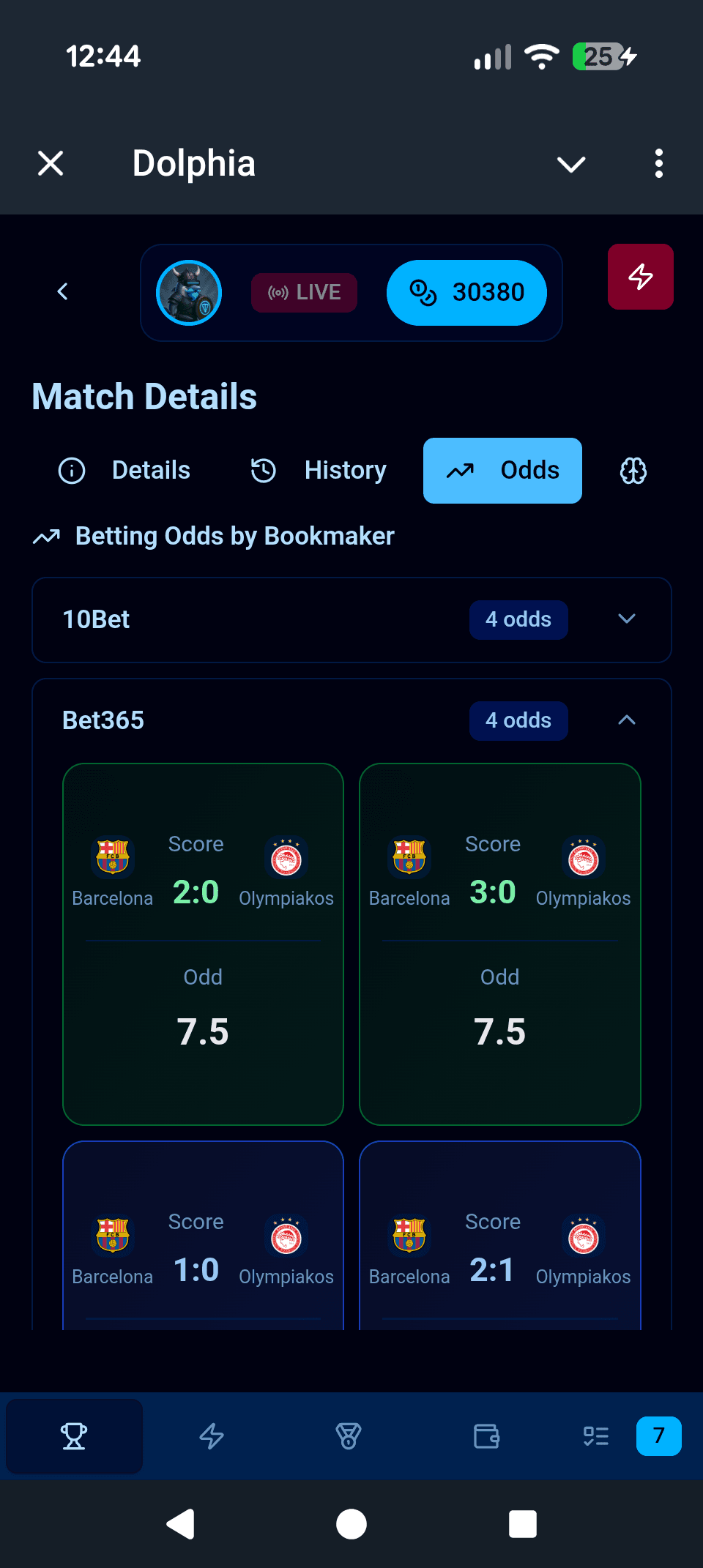This screenshot has height=1568, width=703.
Task: Close the Dolphia mini app
Action: [x=51, y=163]
